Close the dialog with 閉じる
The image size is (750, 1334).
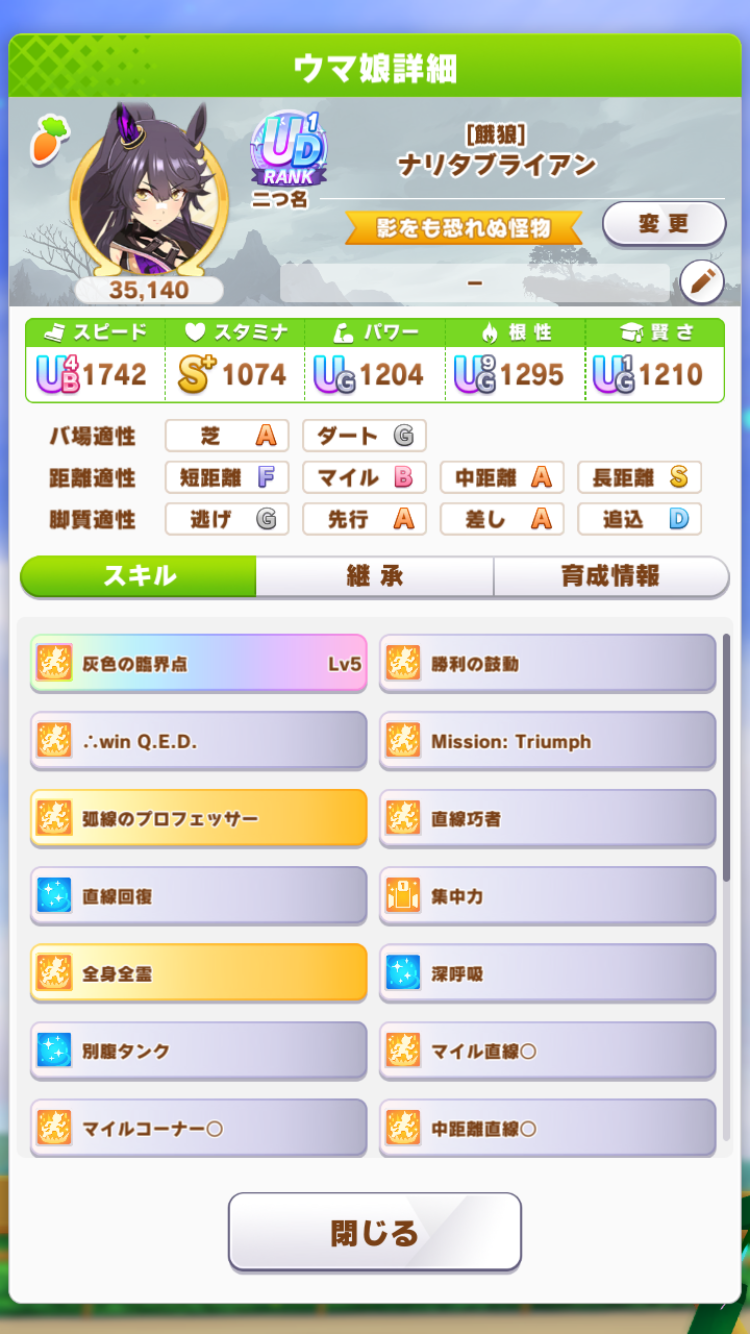click(x=374, y=1232)
